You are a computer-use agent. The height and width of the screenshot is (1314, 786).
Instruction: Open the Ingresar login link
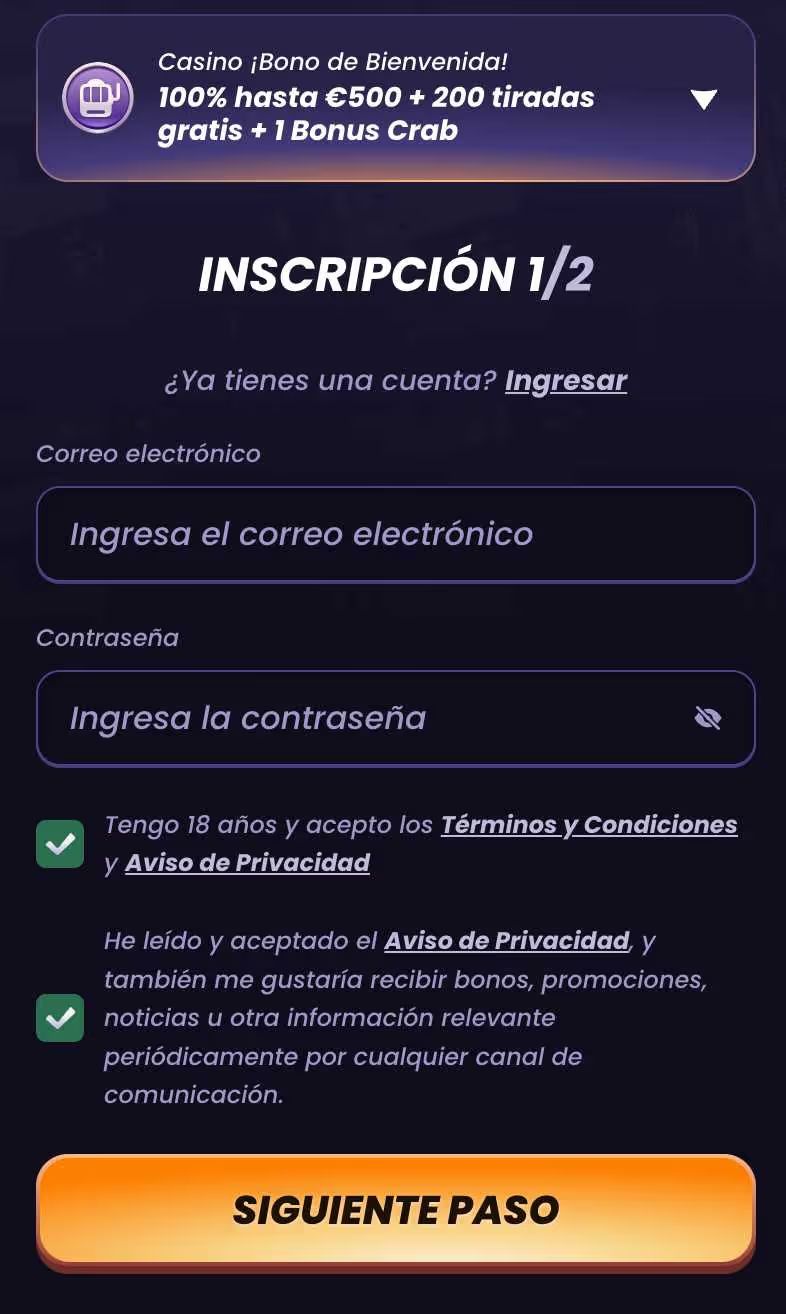566,381
